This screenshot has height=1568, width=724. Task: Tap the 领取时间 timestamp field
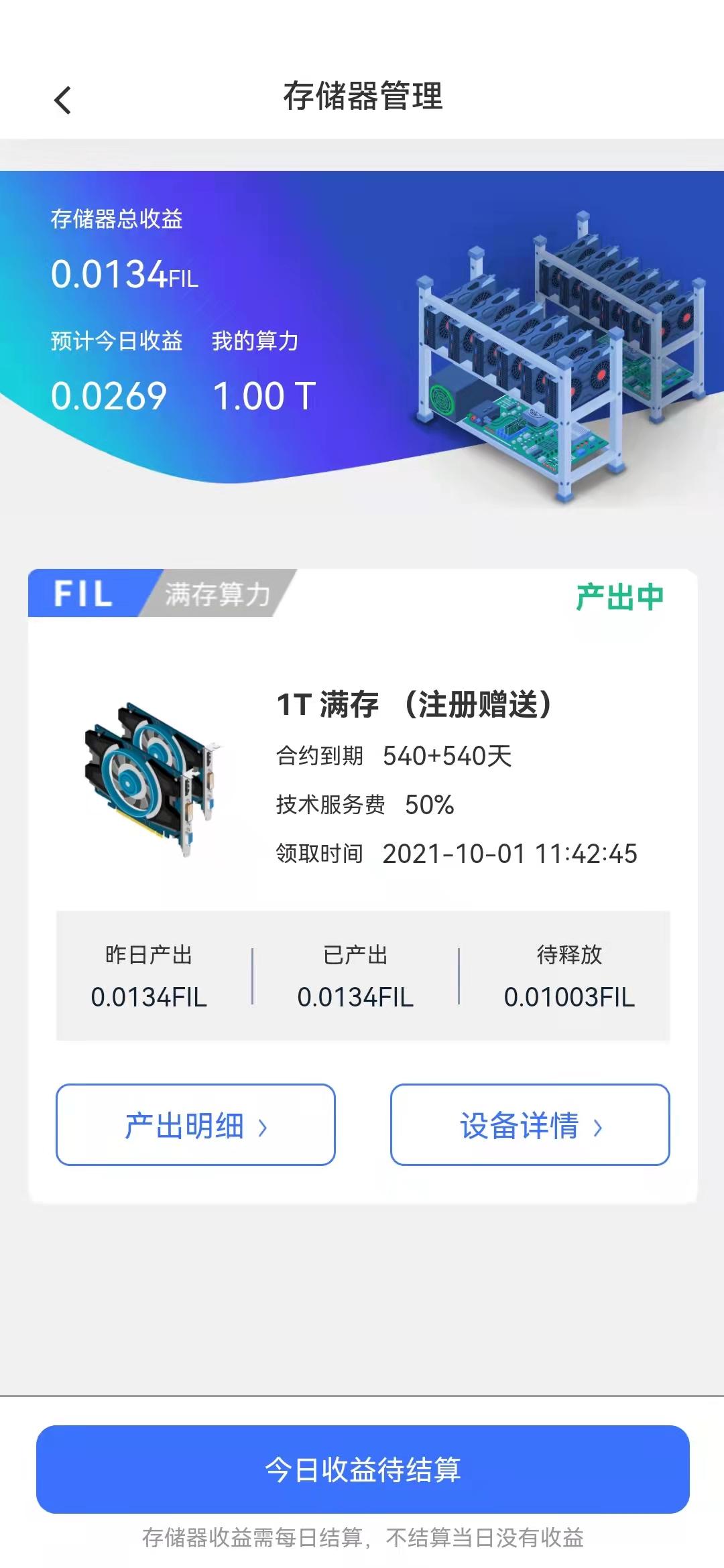click(x=456, y=852)
